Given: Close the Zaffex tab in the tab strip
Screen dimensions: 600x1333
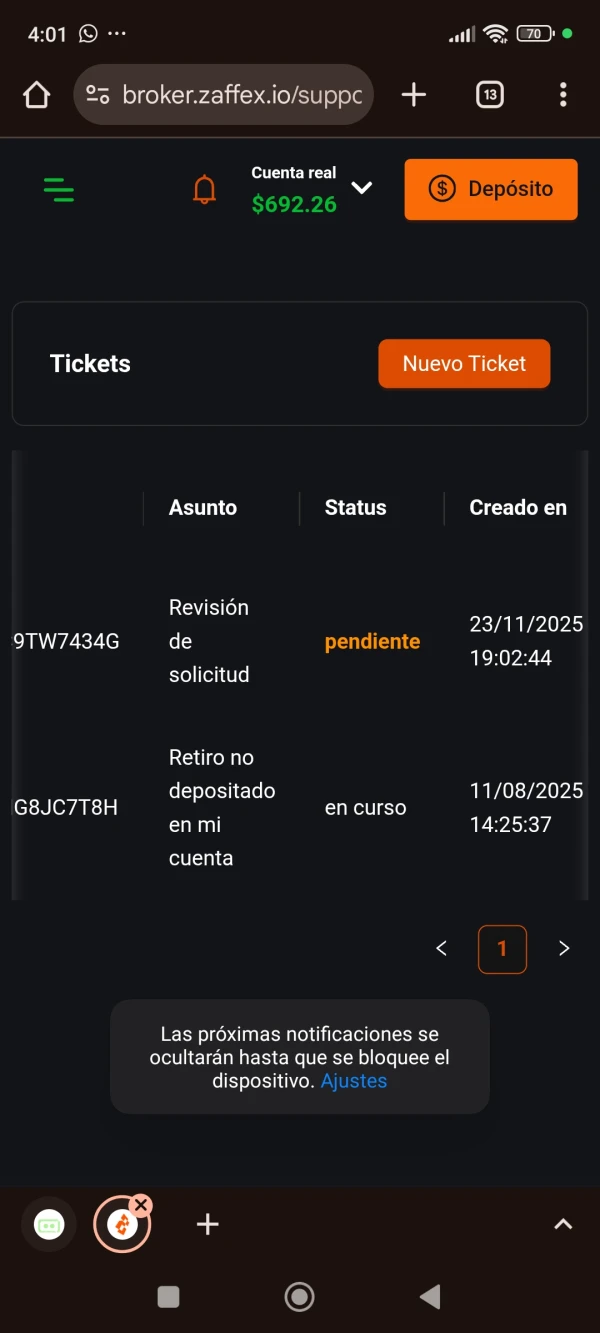Looking at the screenshot, I should click(142, 1205).
